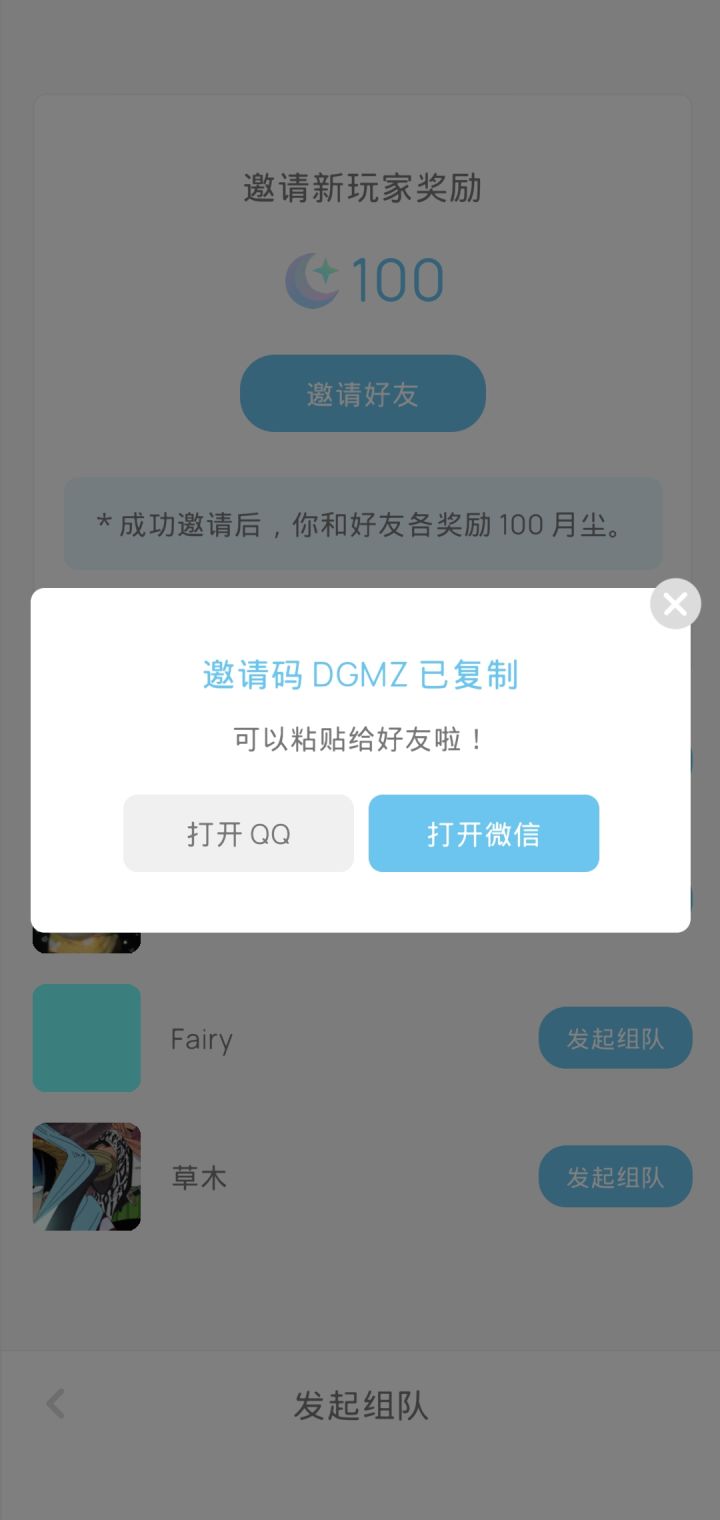This screenshot has width=720, height=1520.
Task: Select the player name 草木
Action: pyautogui.click(x=198, y=1177)
